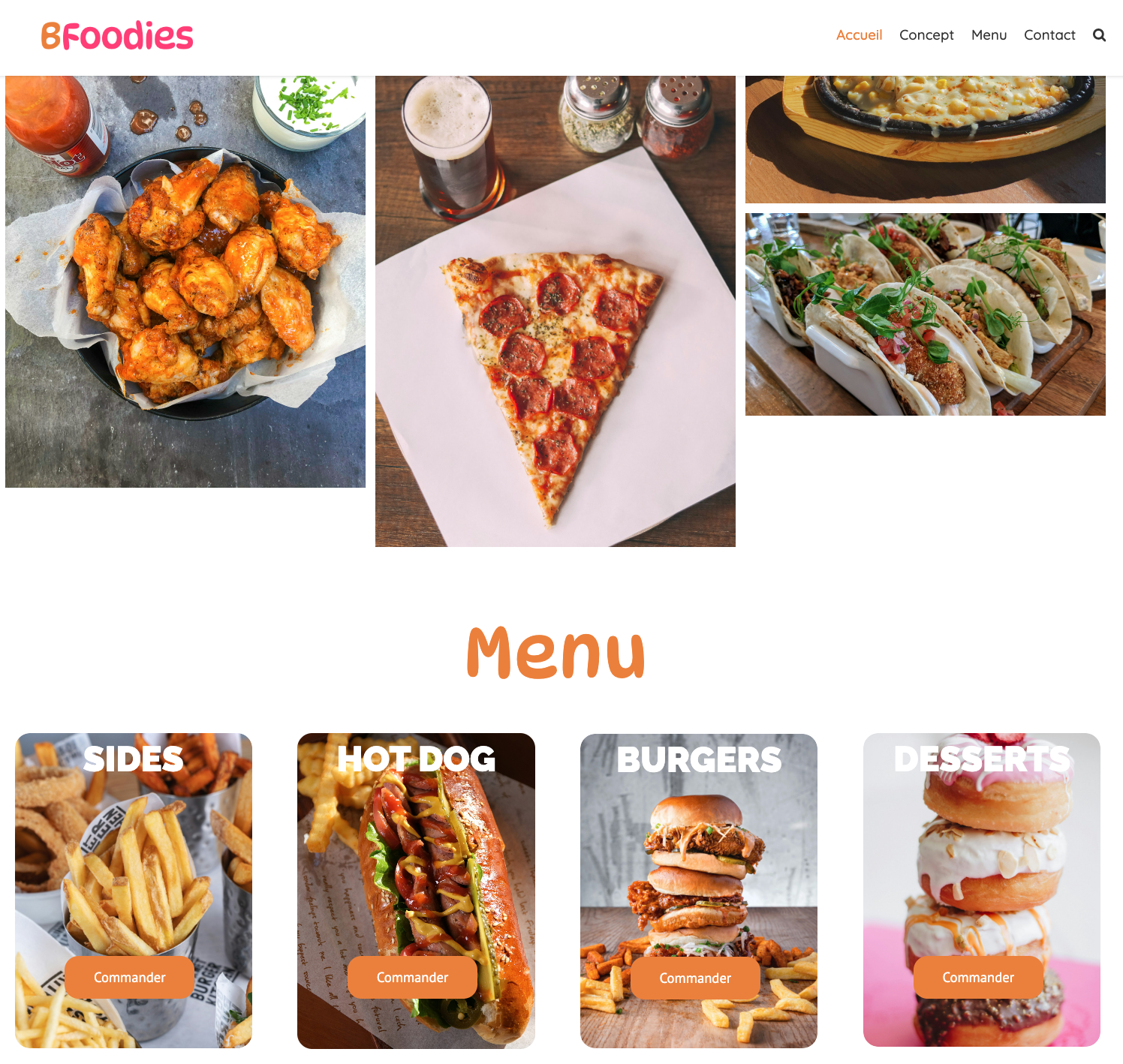Open the chicken wings gallery photo

coord(185,285)
